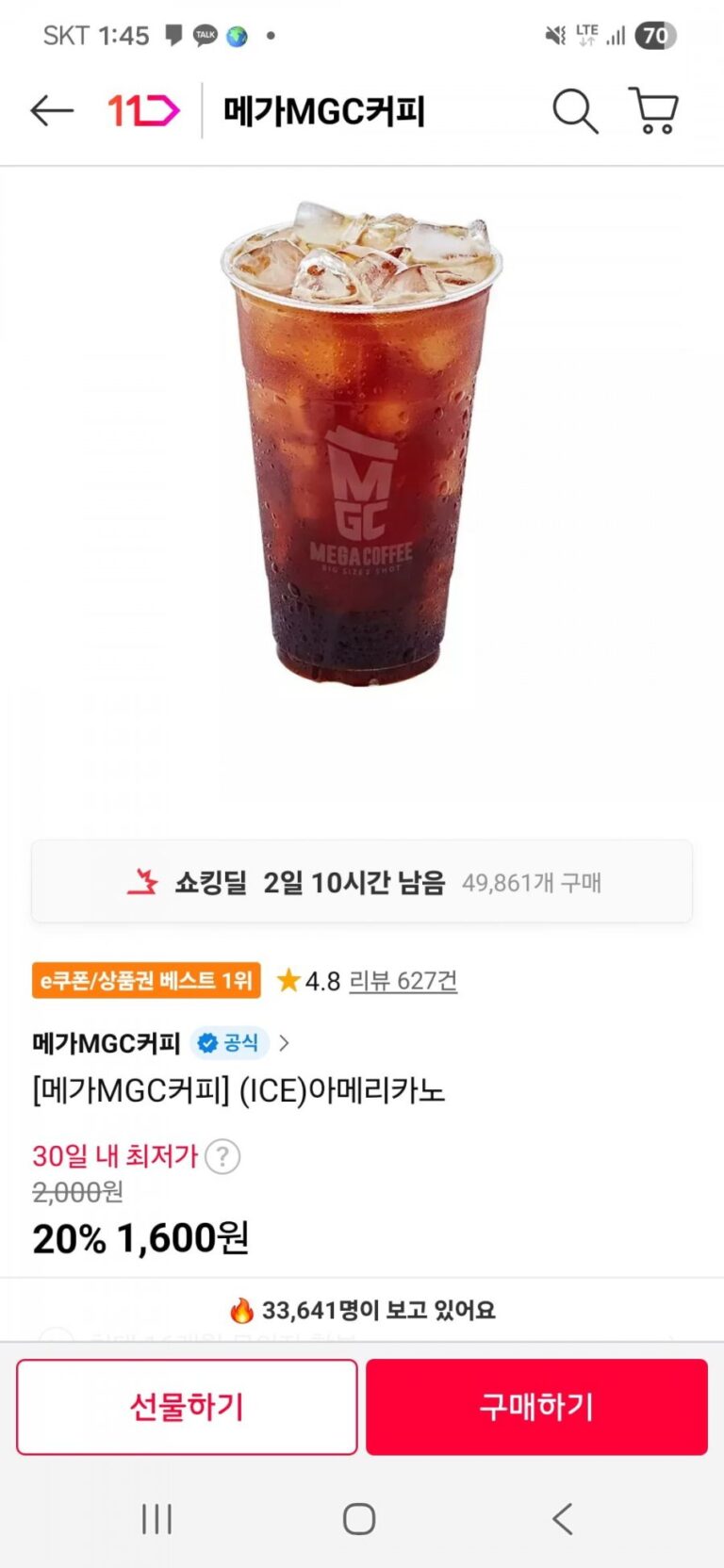This screenshot has height=1568, width=724.
Task: View the iced americano product image
Action: click(362, 443)
